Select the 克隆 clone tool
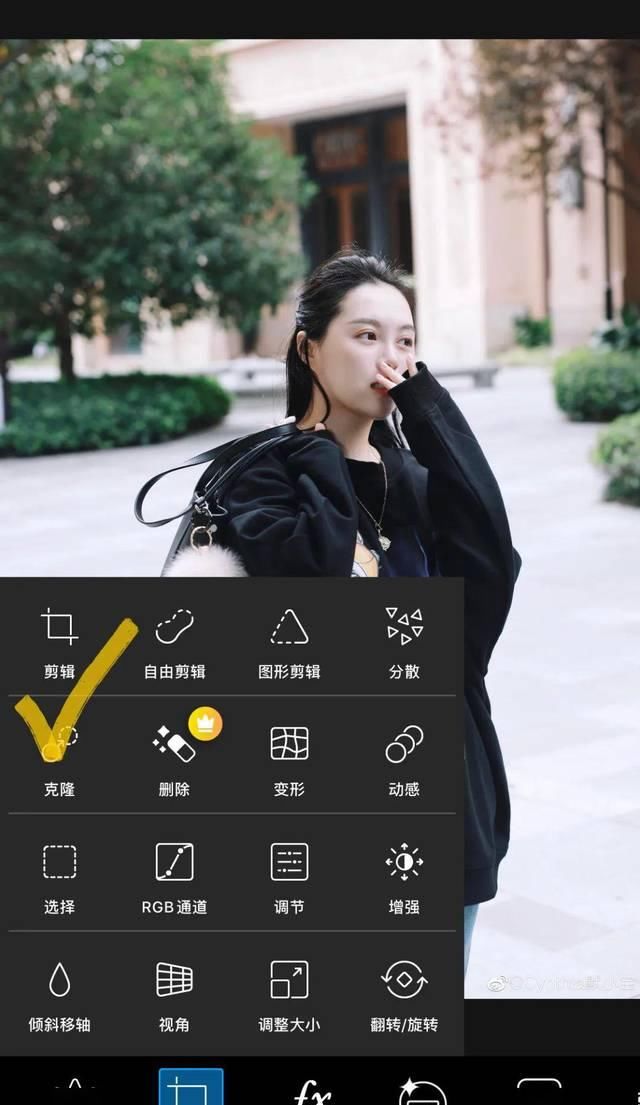This screenshot has height=1105, width=640. tap(59, 757)
